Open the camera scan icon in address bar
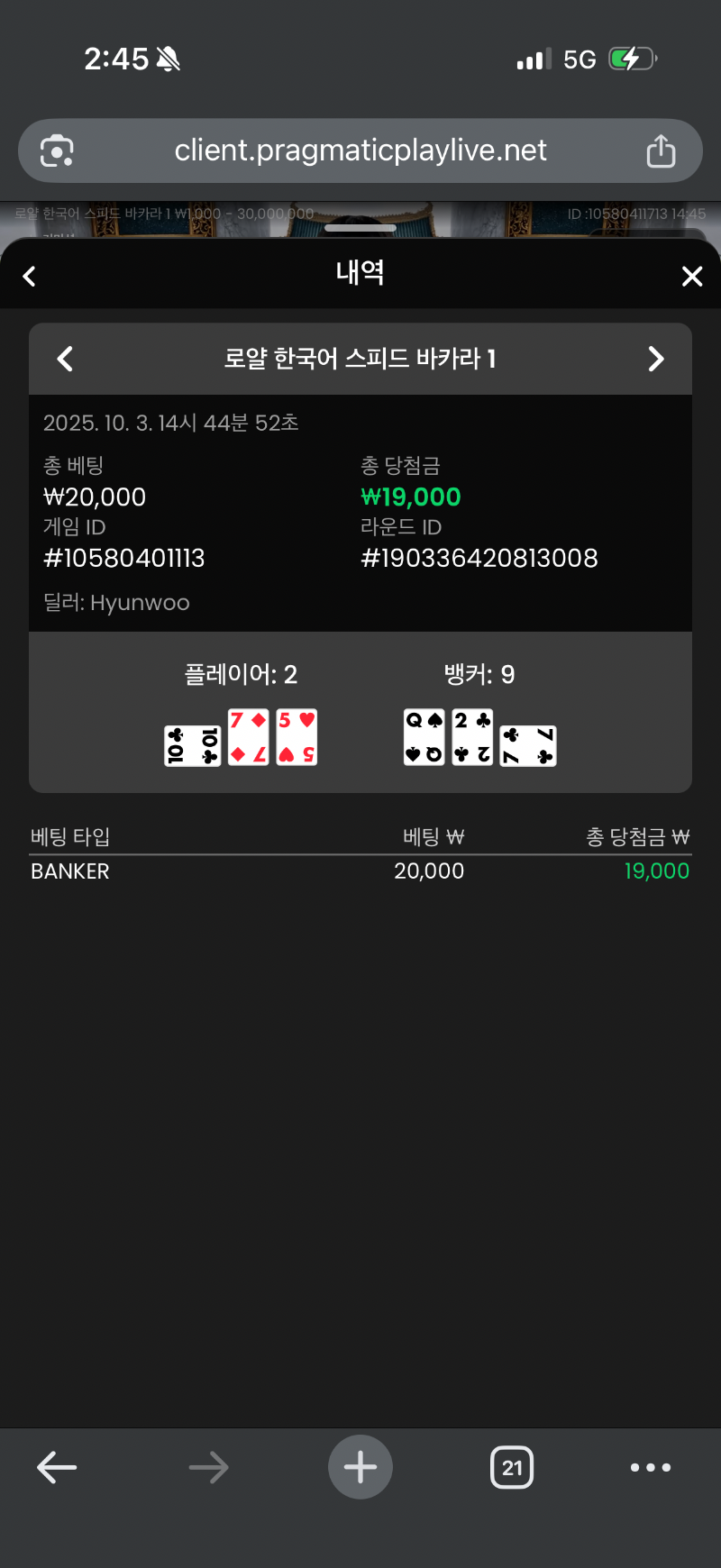This screenshot has width=721, height=1568. pos(57,150)
